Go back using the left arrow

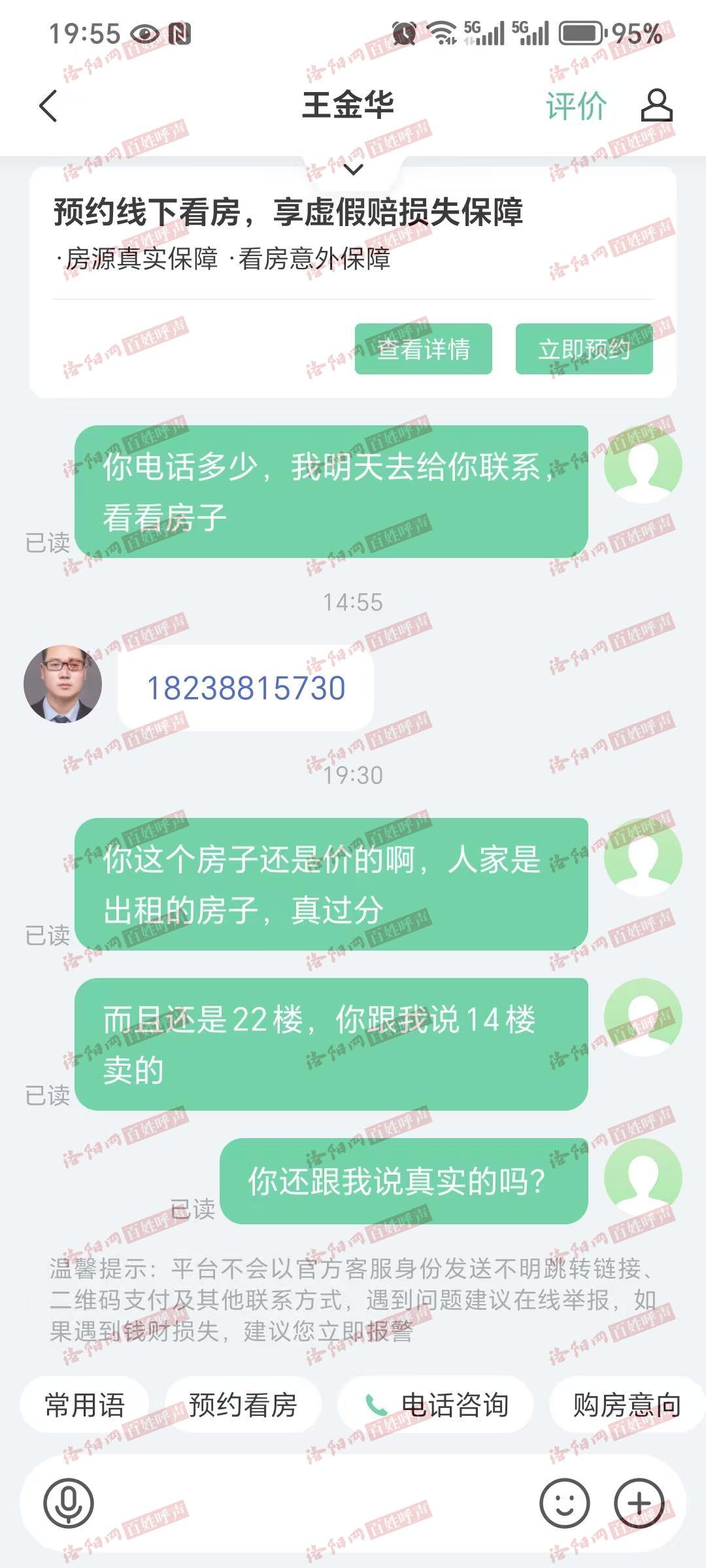tap(49, 106)
